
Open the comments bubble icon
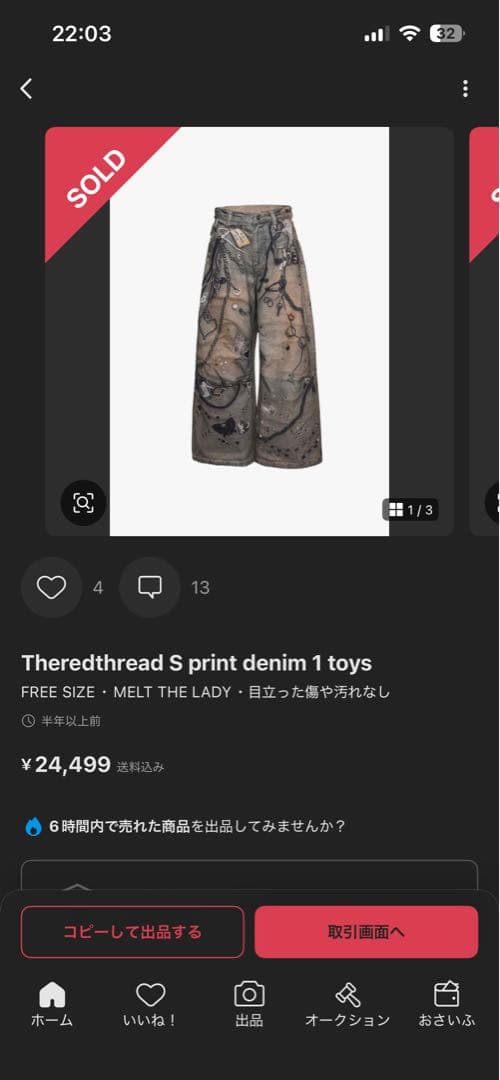point(149,588)
